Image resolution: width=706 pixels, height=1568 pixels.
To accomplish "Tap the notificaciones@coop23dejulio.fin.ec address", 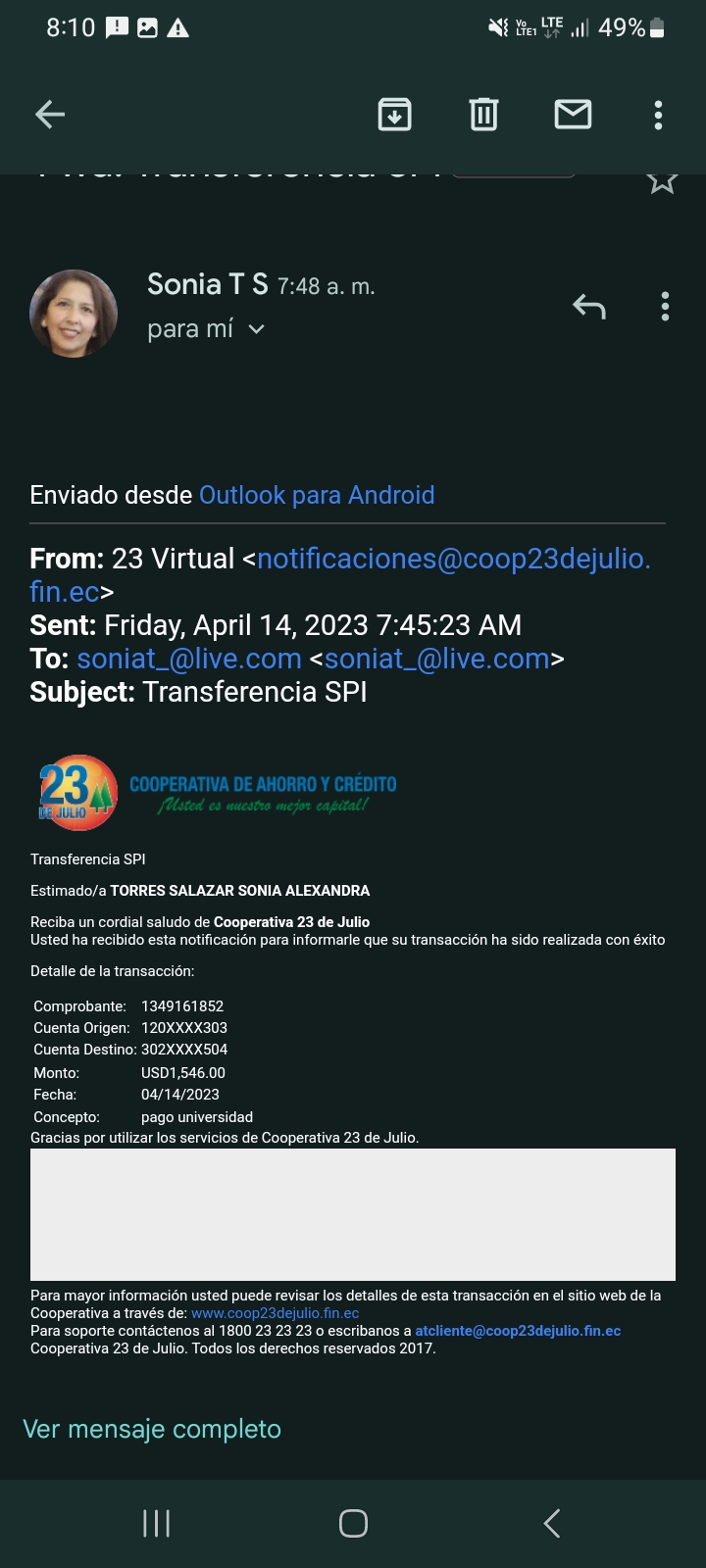I will [x=452, y=559].
